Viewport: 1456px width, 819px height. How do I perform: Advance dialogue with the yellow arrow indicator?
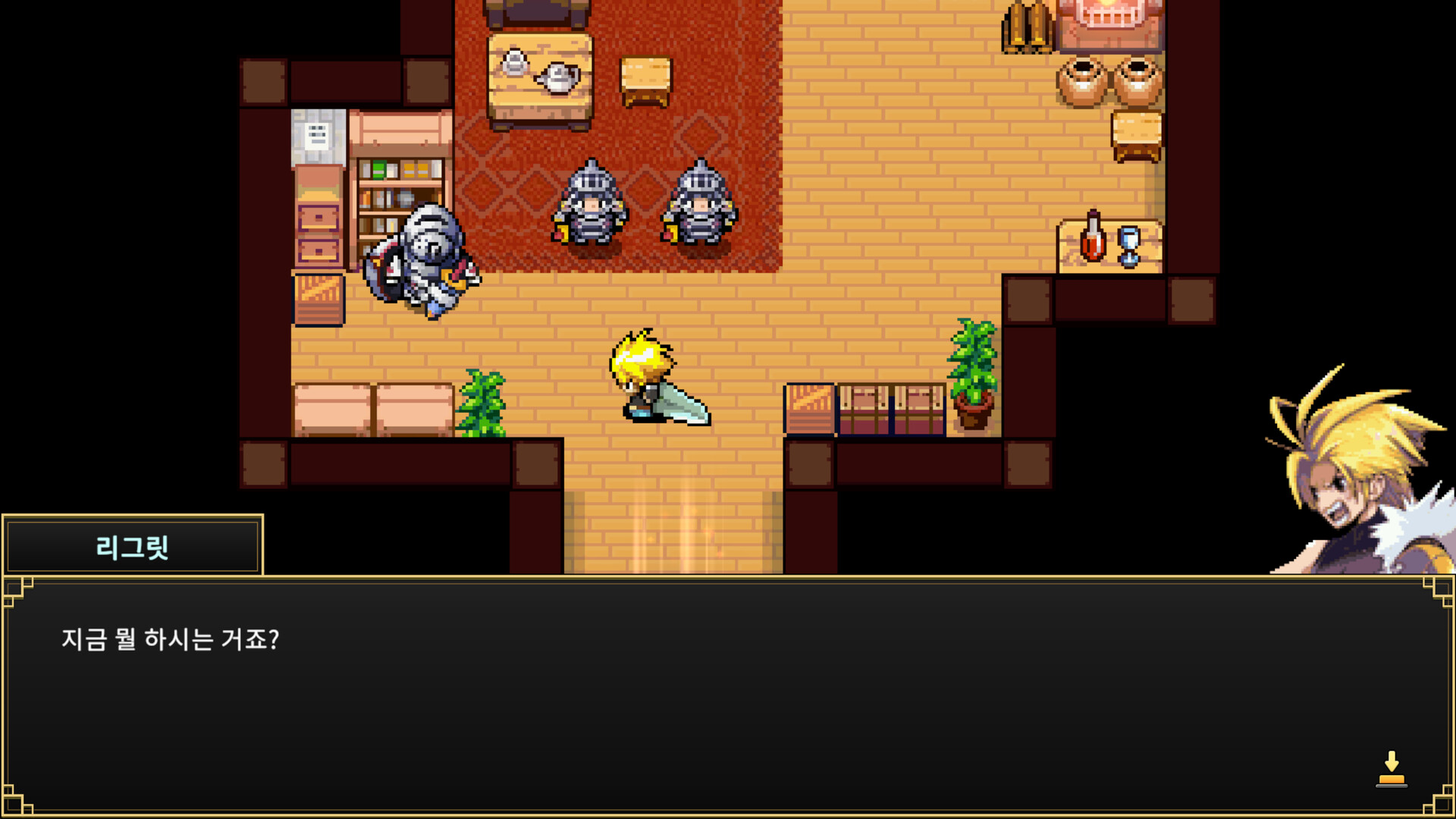pyautogui.click(x=1391, y=769)
